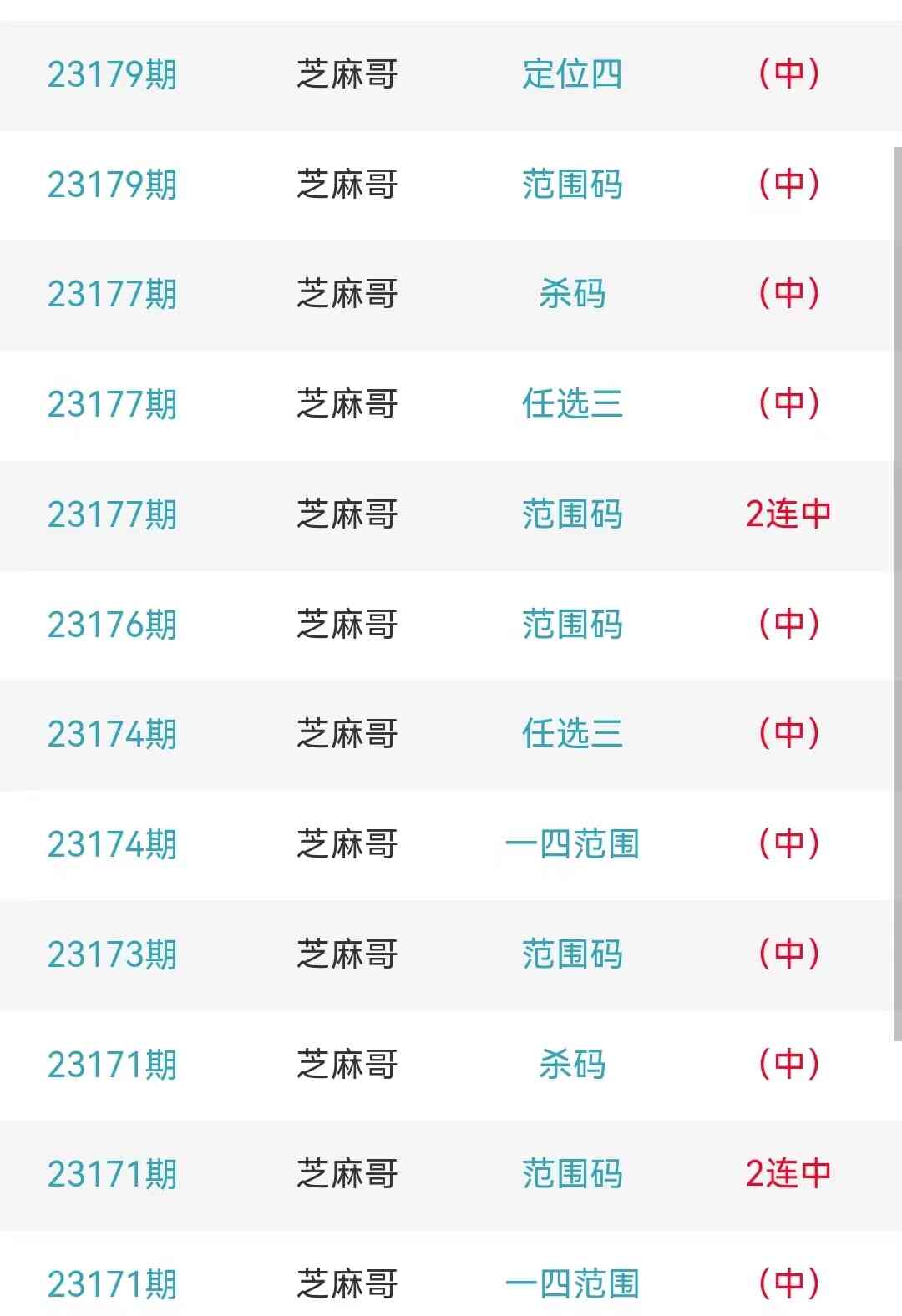The width and height of the screenshot is (902, 1316).
Task: Select the 23177期 范围码 2连中 row
Action: tap(572, 514)
